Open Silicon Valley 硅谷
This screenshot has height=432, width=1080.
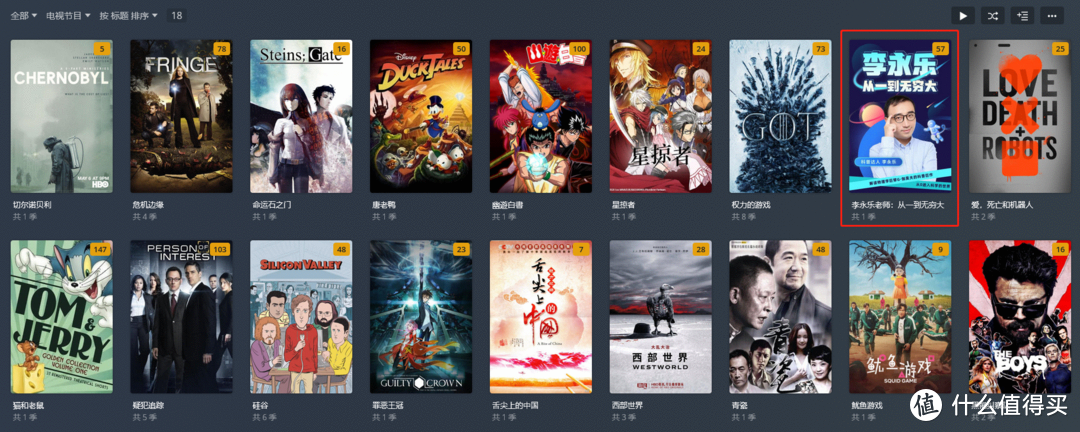click(301, 317)
